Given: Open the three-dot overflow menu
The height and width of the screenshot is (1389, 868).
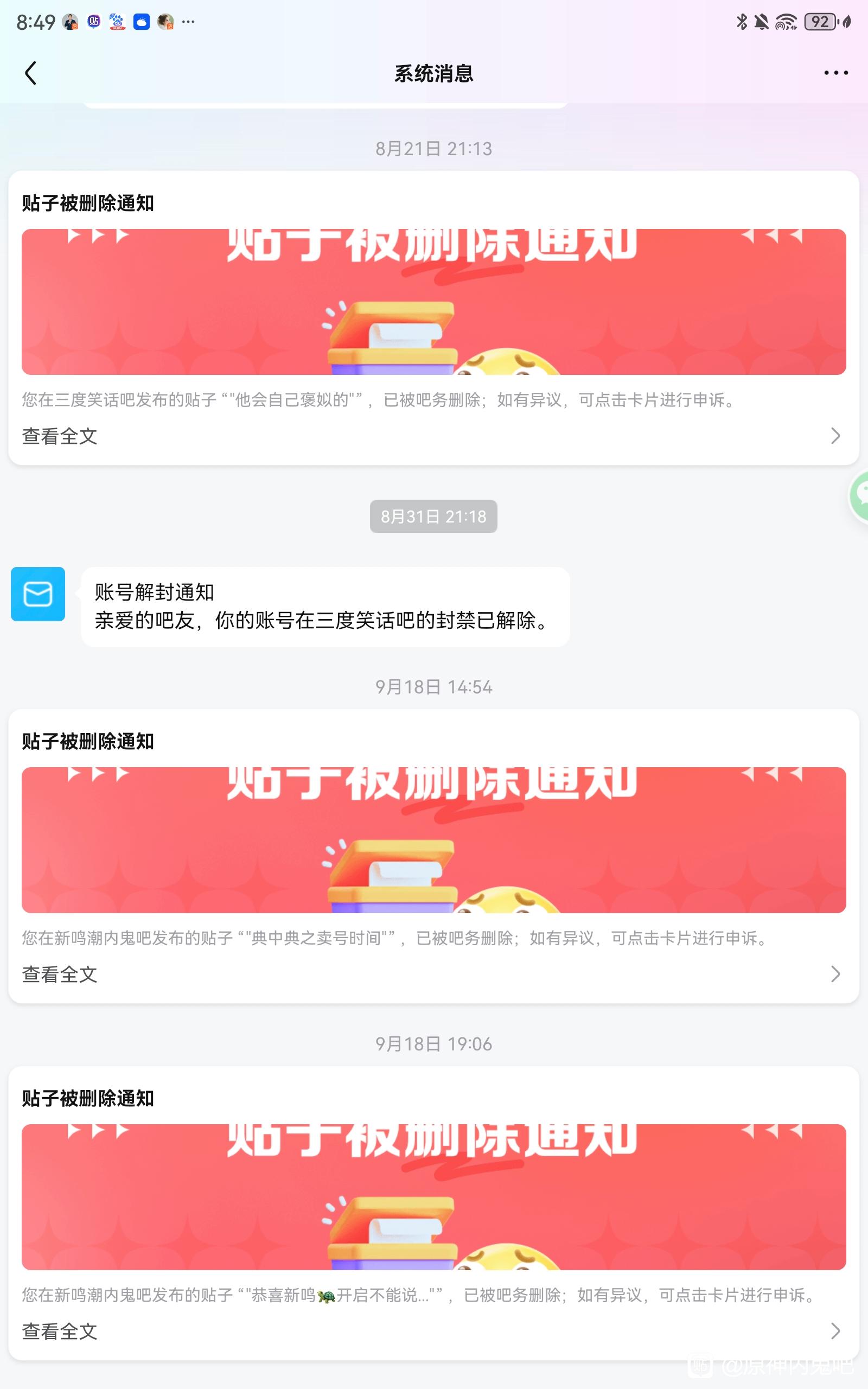Looking at the screenshot, I should (835, 73).
